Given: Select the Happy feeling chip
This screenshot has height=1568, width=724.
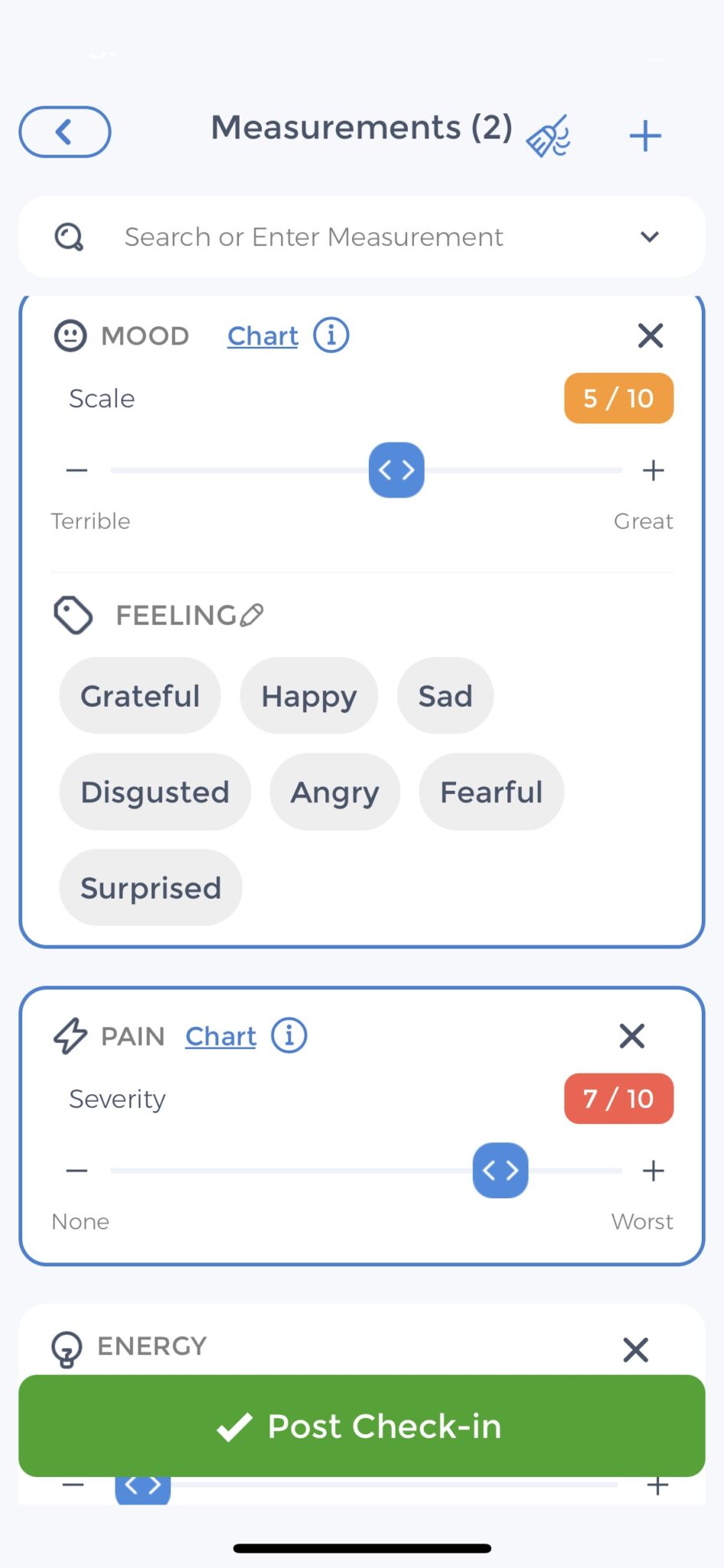Looking at the screenshot, I should point(308,696).
